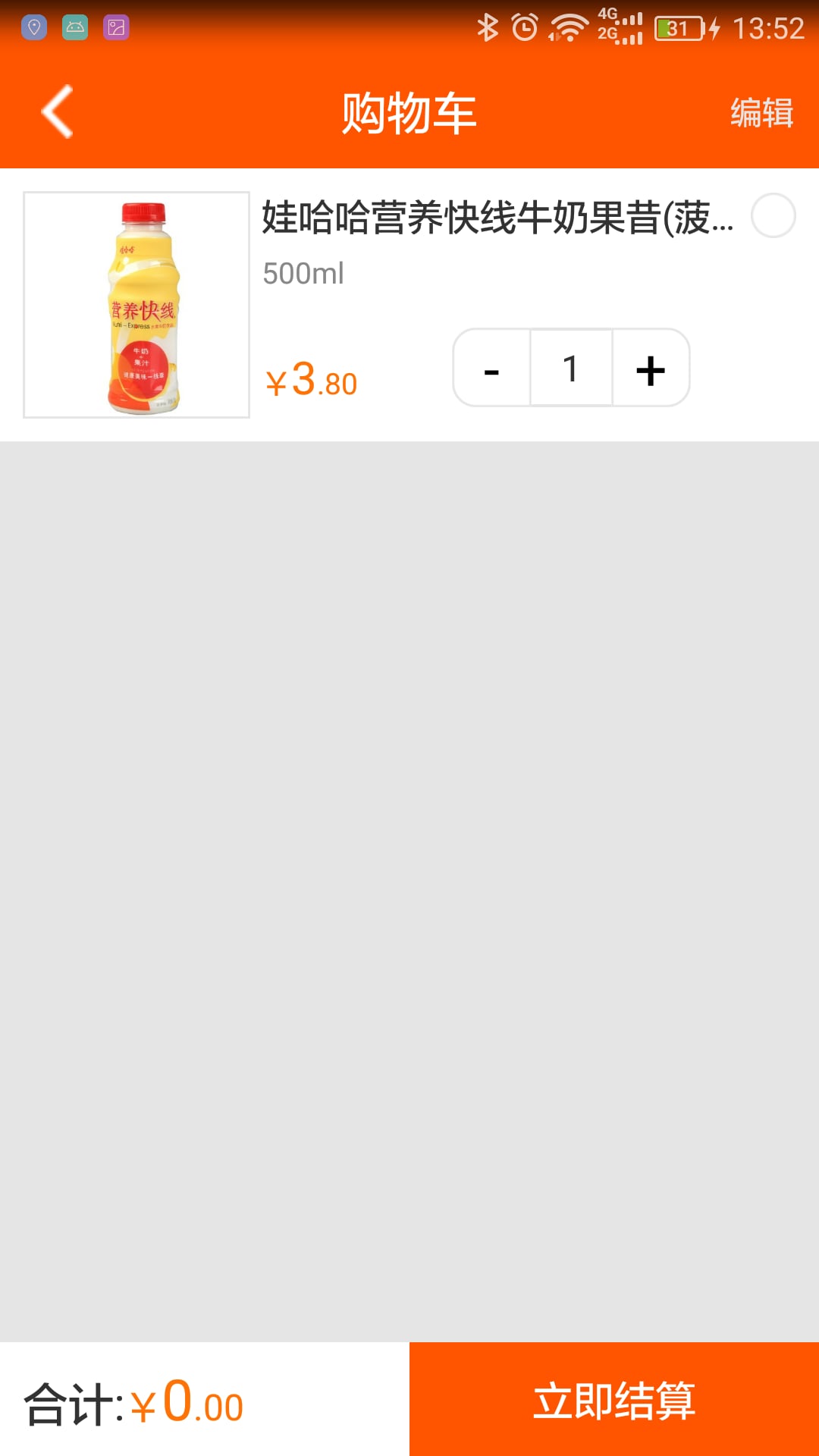The height and width of the screenshot is (1456, 819).
Task: Tap the quantity field showing 1
Action: (571, 369)
